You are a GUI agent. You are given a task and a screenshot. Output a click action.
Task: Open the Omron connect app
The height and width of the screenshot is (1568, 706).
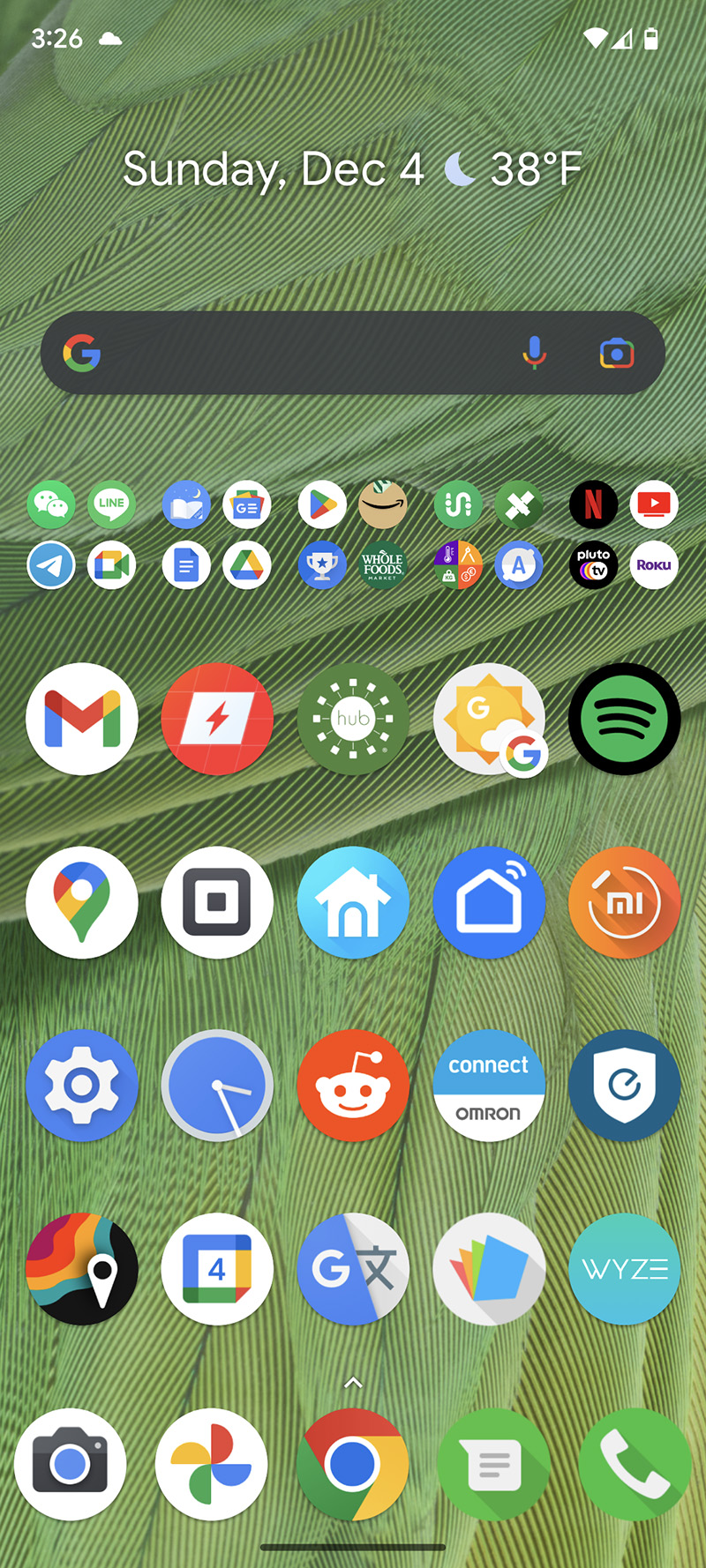488,1086
